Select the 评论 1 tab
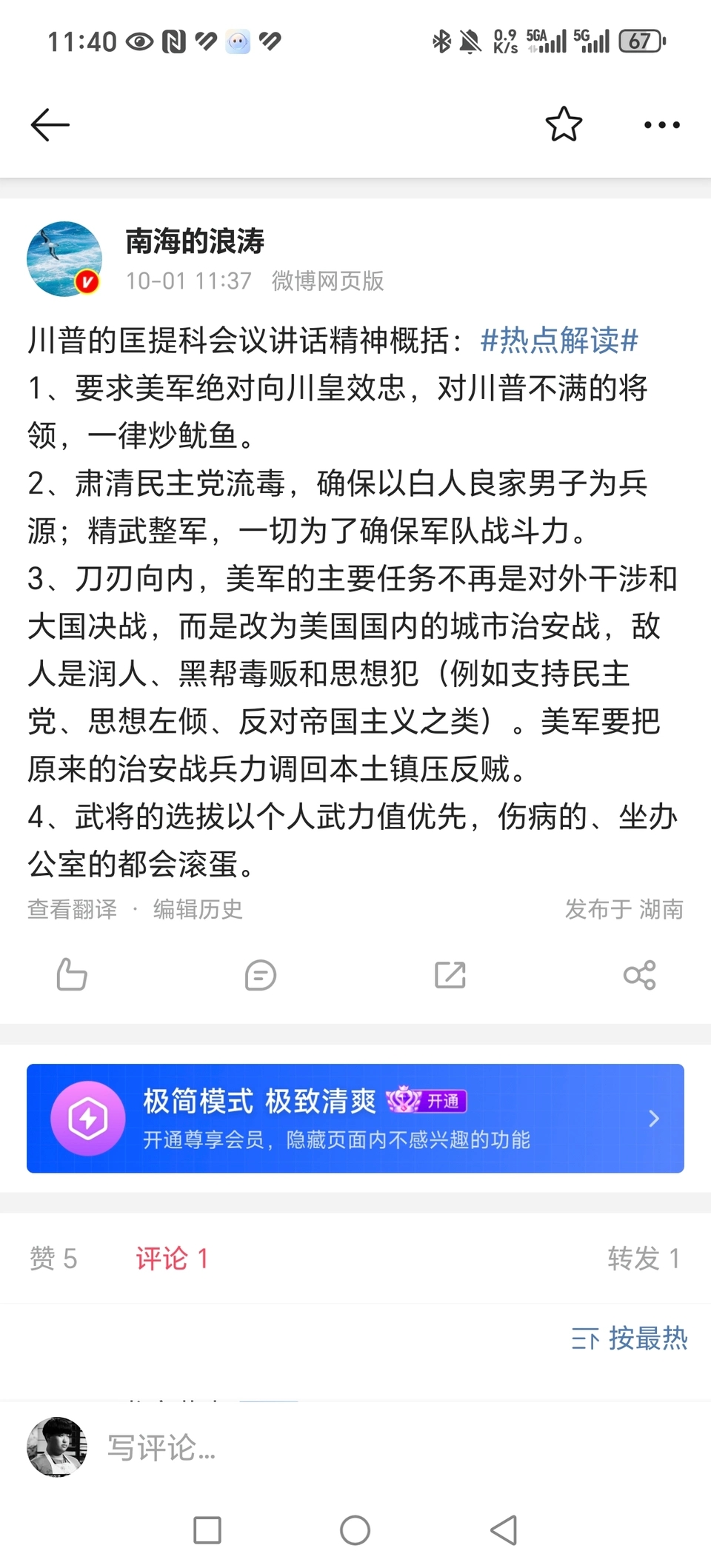Screen dimensions: 711x1568 click(x=172, y=1259)
